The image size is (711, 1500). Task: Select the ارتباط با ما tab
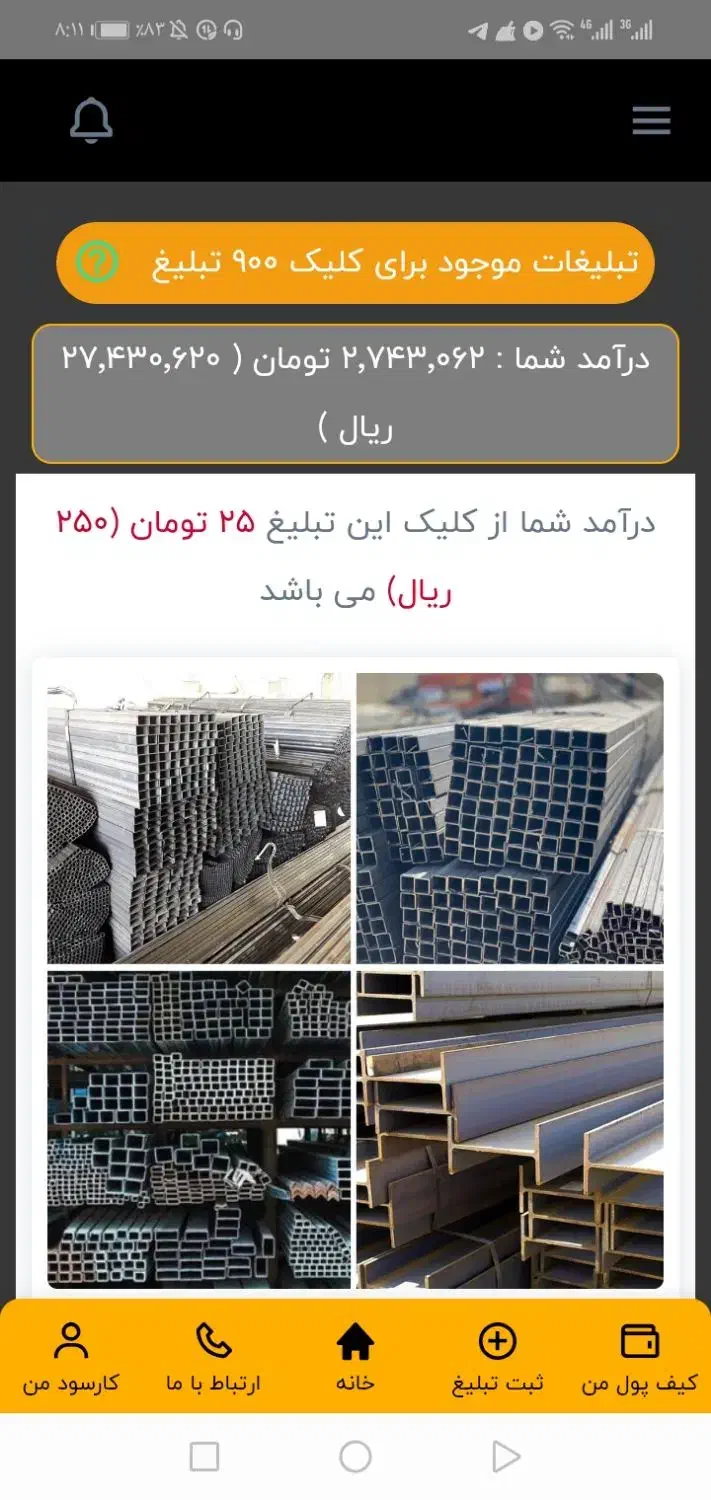point(213,1357)
